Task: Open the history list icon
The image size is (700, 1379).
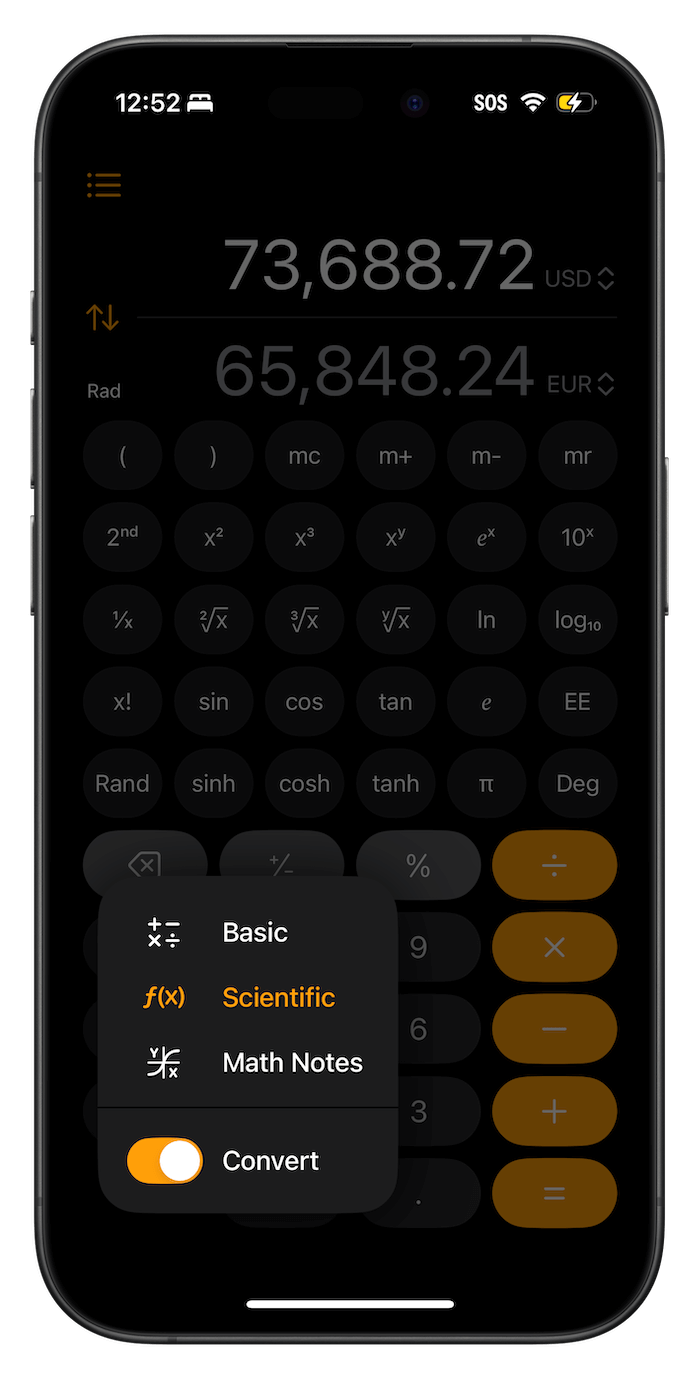Action: coord(104,185)
